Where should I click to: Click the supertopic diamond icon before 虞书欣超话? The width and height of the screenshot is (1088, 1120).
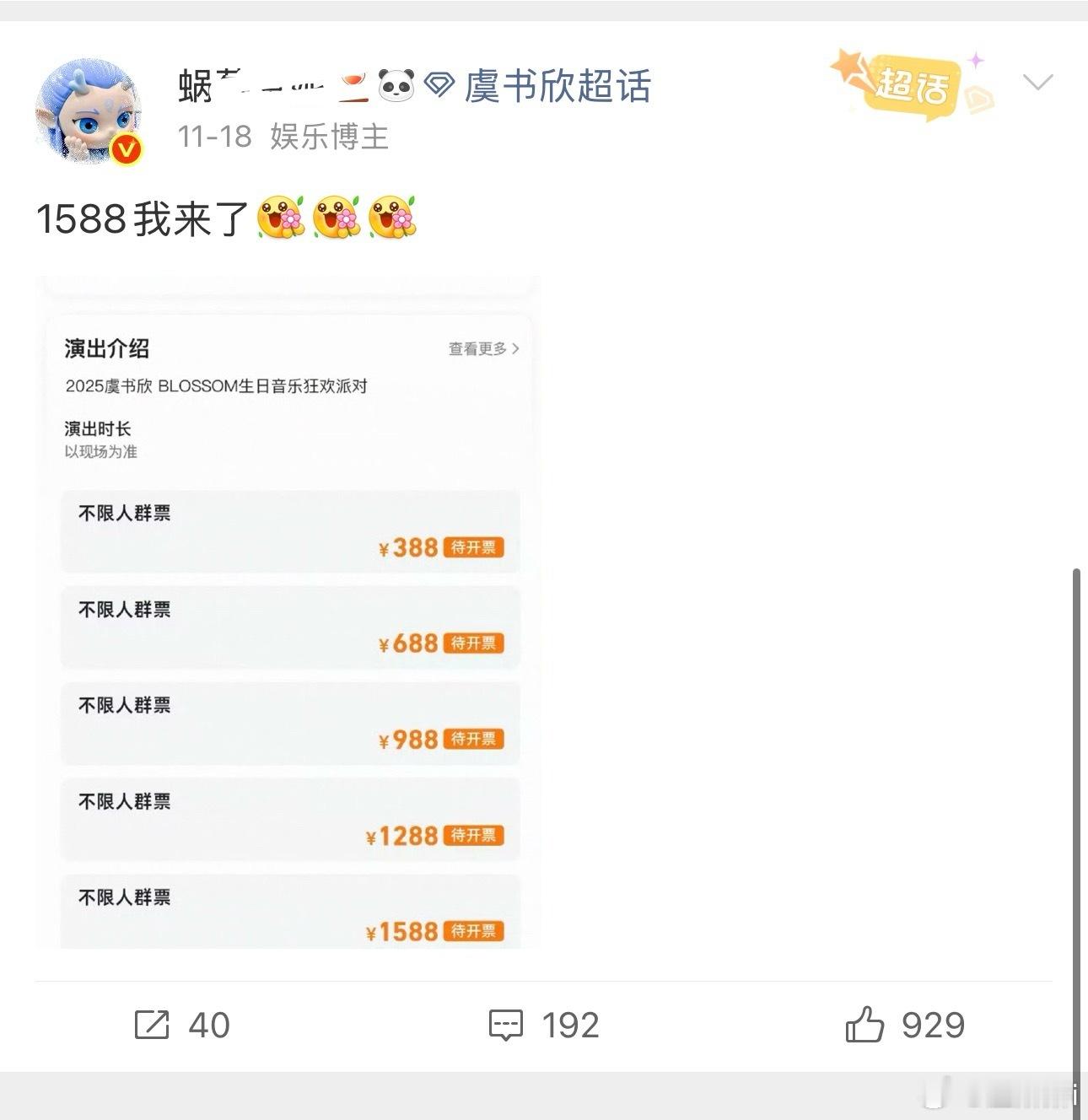(x=437, y=85)
